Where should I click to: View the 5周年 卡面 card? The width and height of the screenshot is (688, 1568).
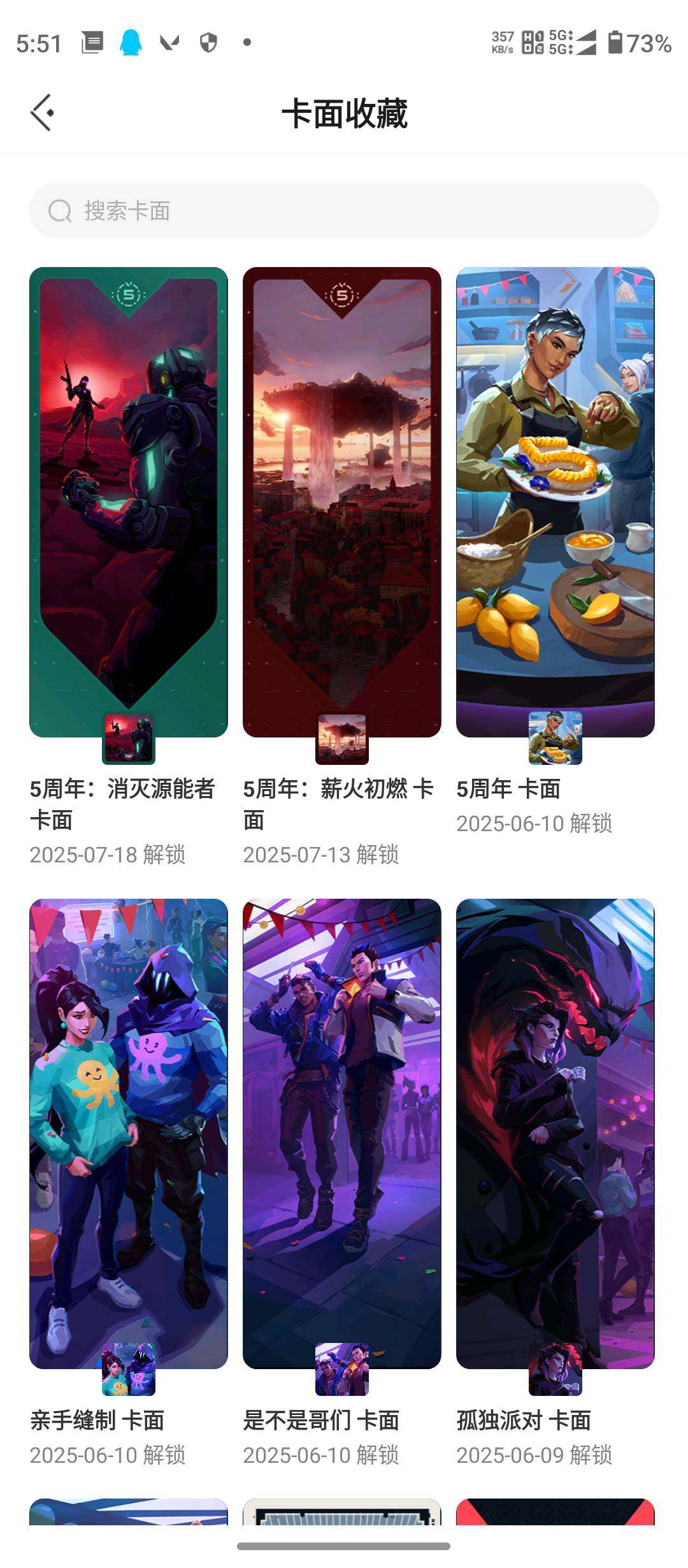coord(555,502)
